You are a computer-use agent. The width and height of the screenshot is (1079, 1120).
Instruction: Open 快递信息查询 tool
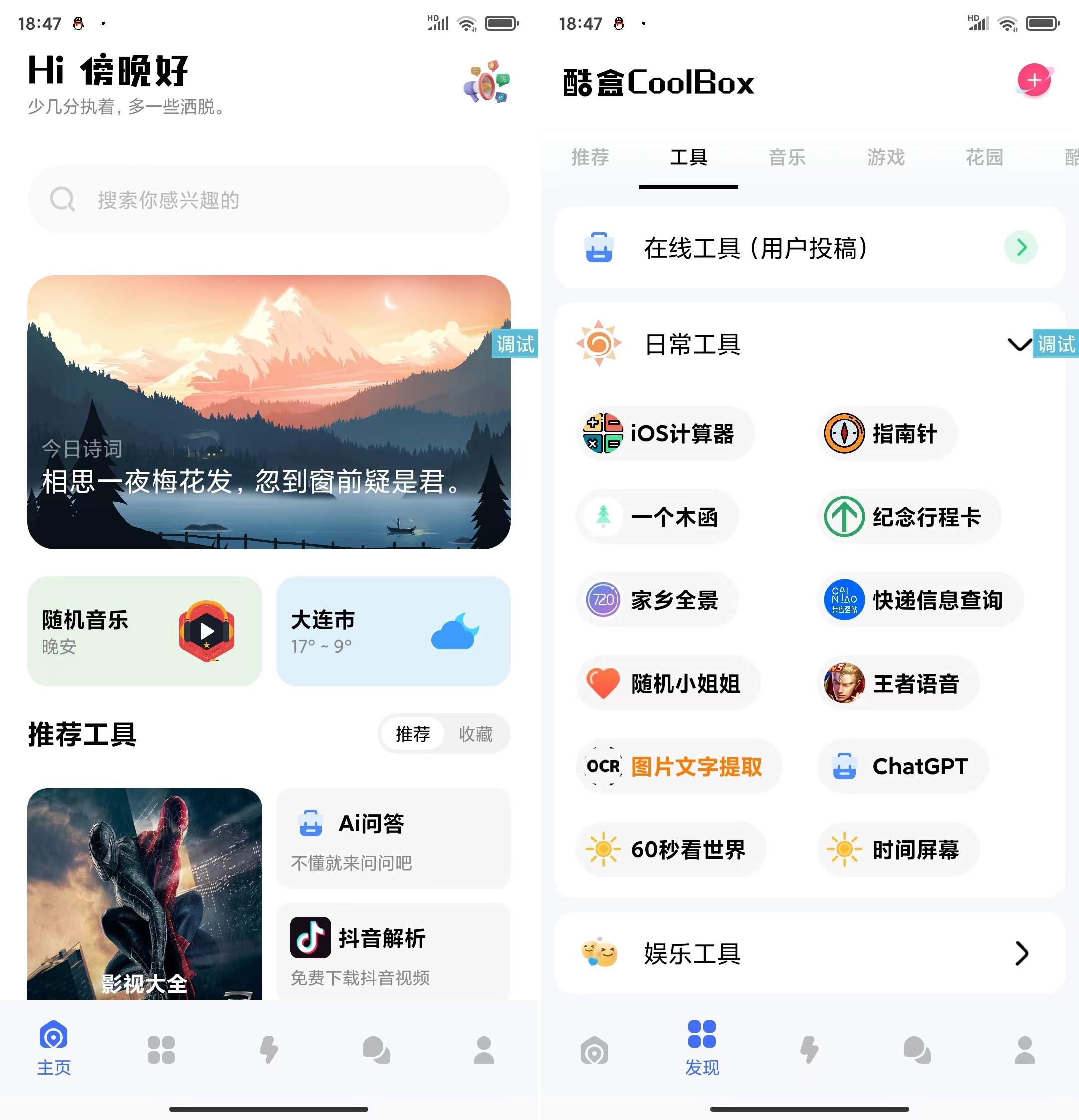point(920,600)
